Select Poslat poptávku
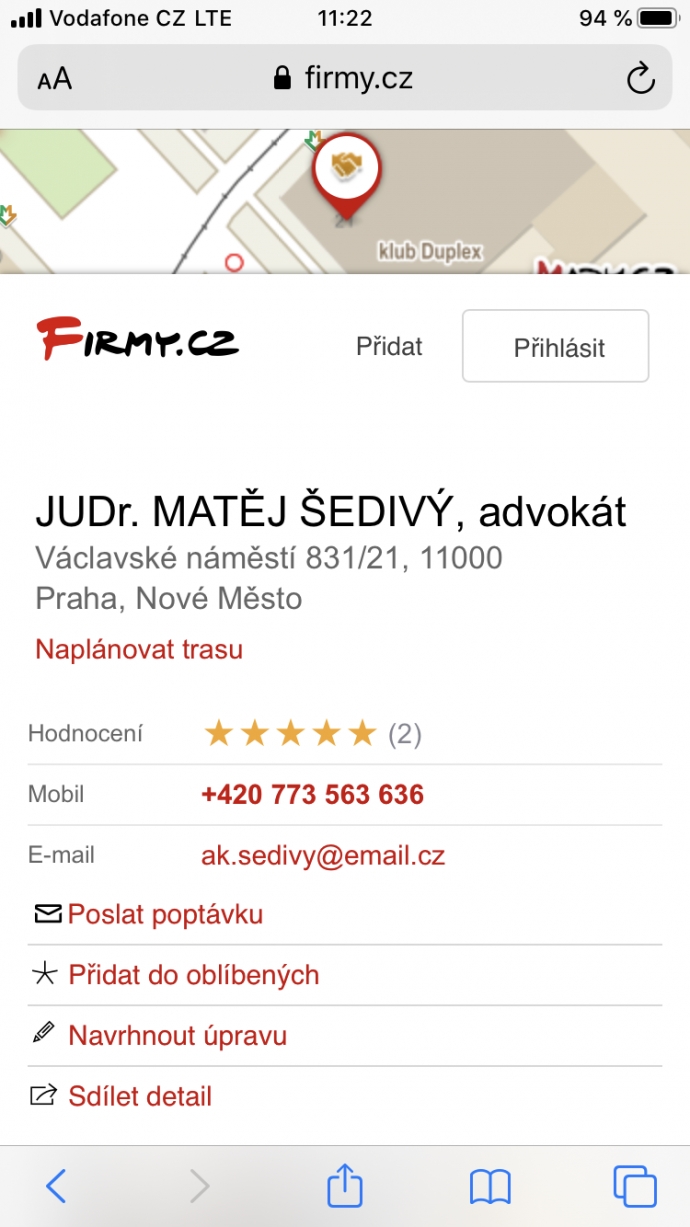Viewport: 690px width, 1227px height. point(165,914)
